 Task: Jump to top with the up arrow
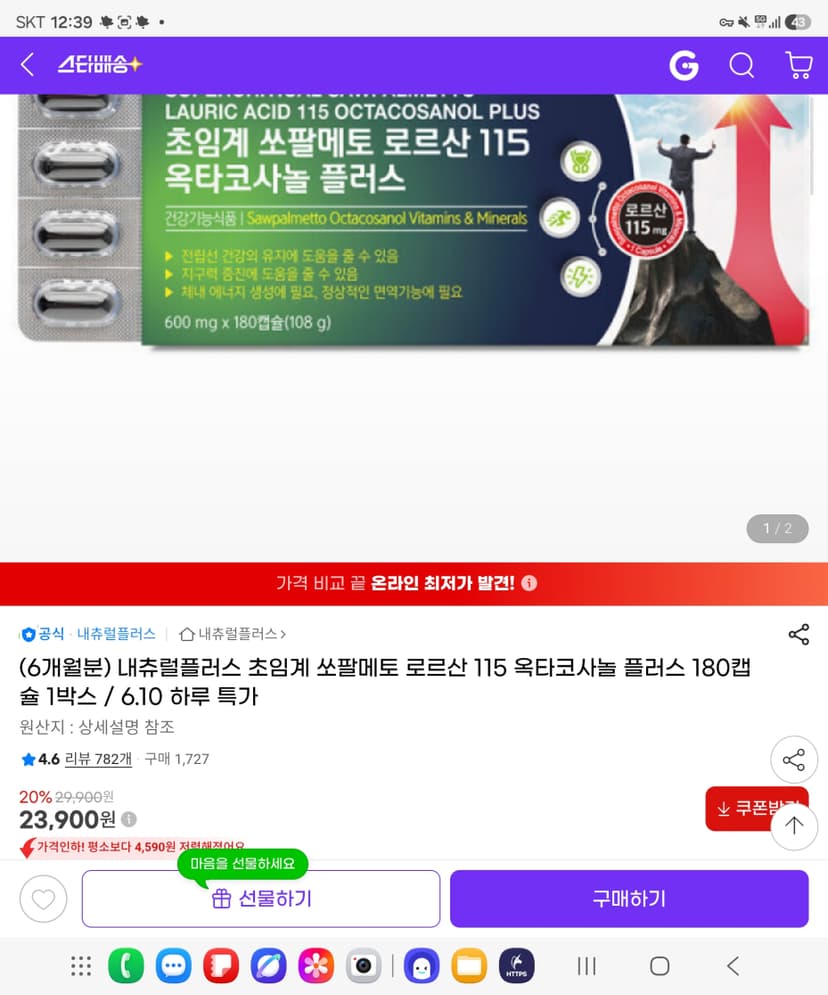click(794, 826)
